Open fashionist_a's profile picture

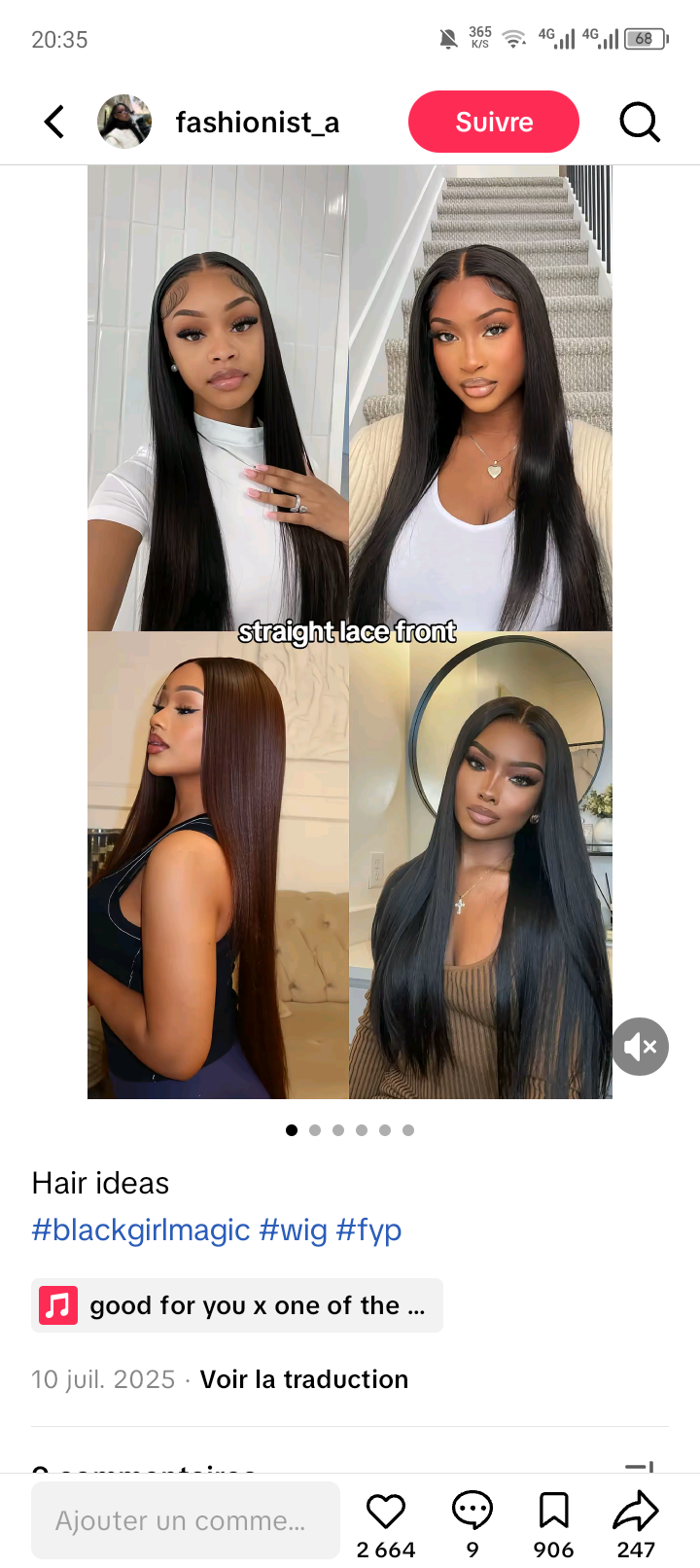click(124, 123)
